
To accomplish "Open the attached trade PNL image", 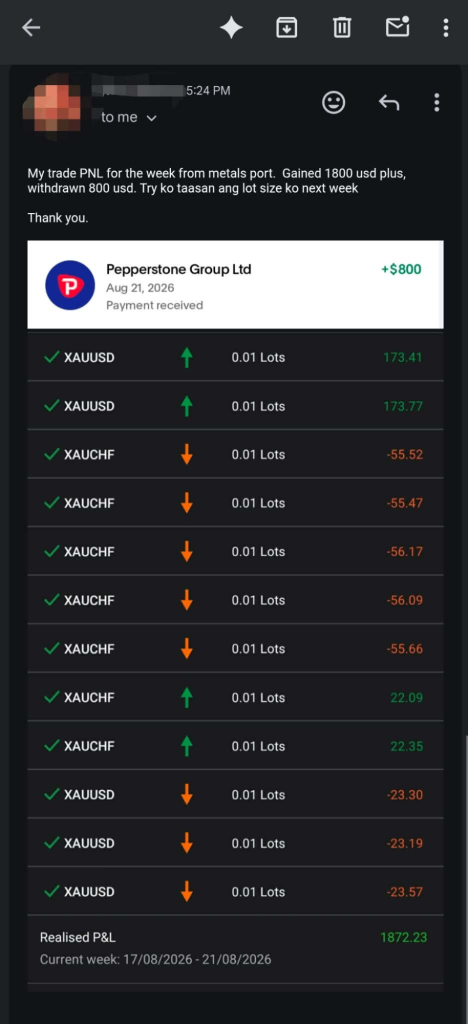I will point(235,615).
